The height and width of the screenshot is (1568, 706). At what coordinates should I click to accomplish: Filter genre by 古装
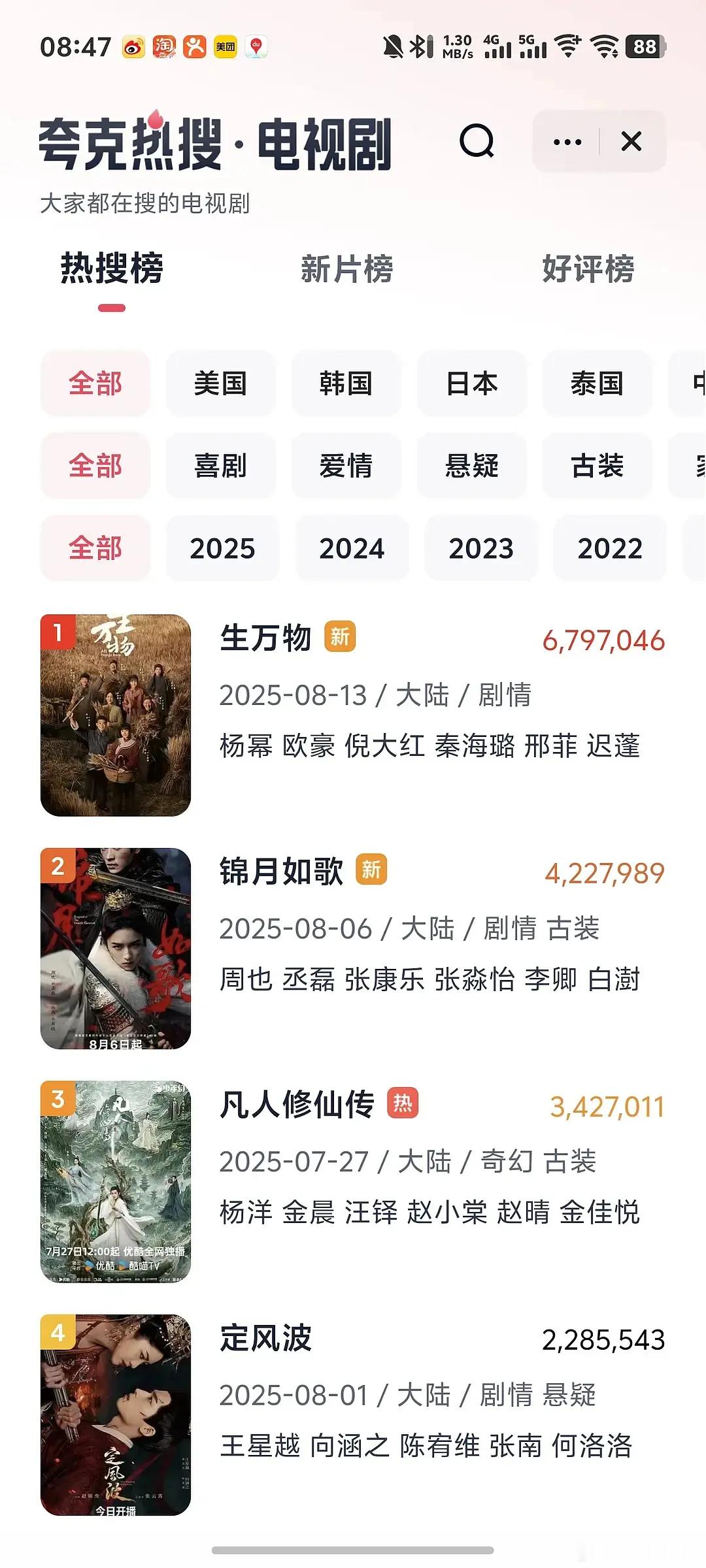pyautogui.click(x=597, y=466)
